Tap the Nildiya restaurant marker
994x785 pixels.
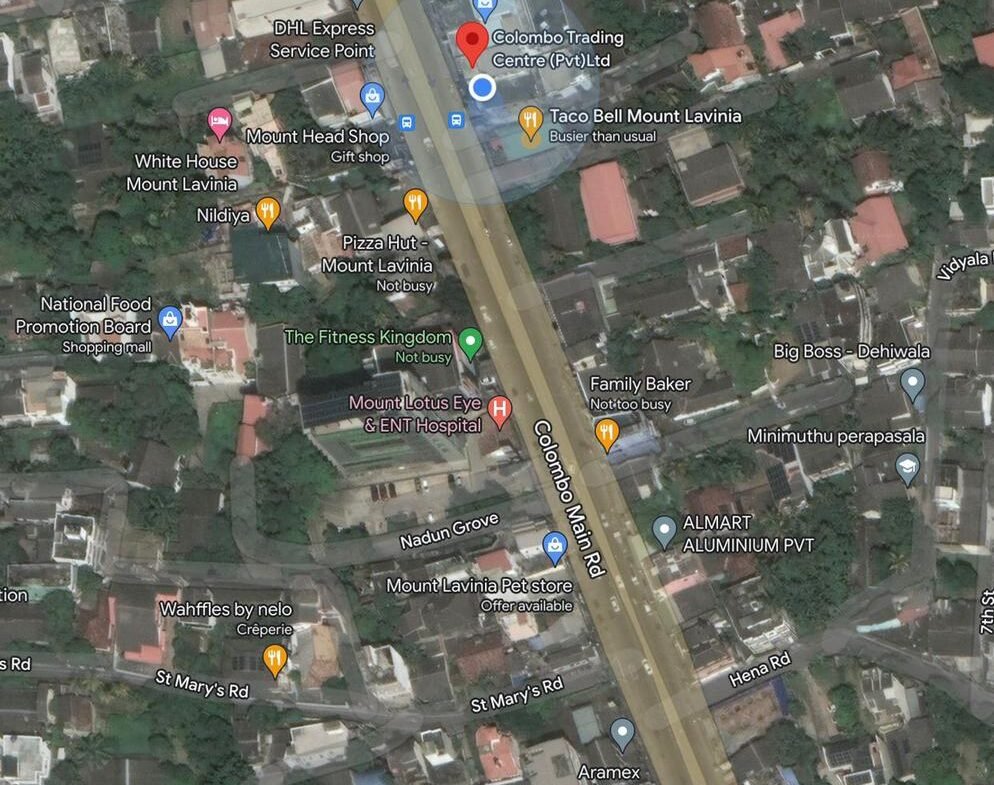tap(266, 212)
